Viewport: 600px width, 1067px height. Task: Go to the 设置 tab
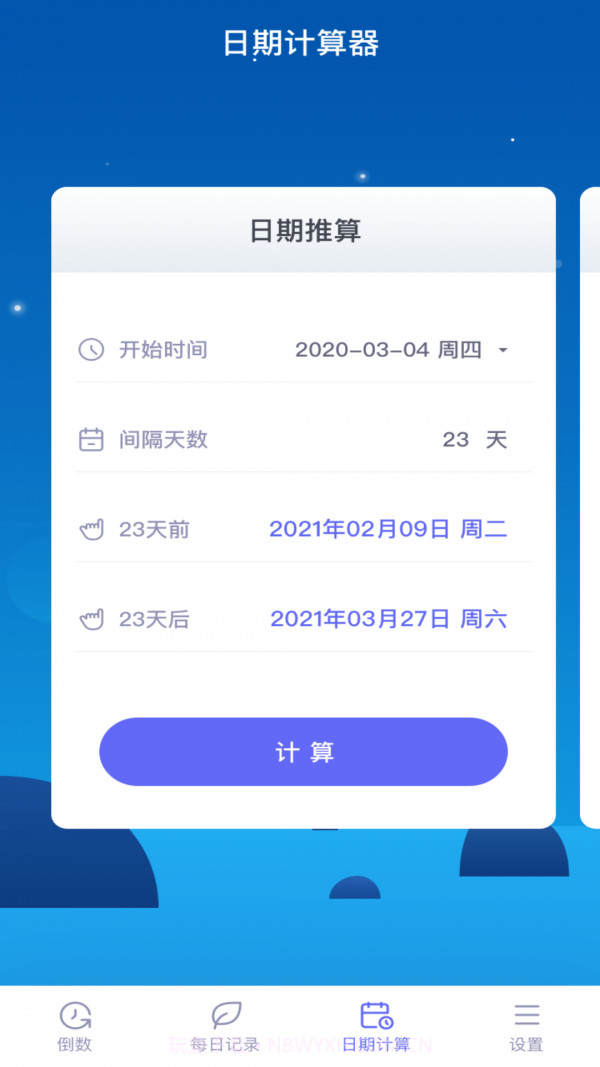pos(526,1026)
